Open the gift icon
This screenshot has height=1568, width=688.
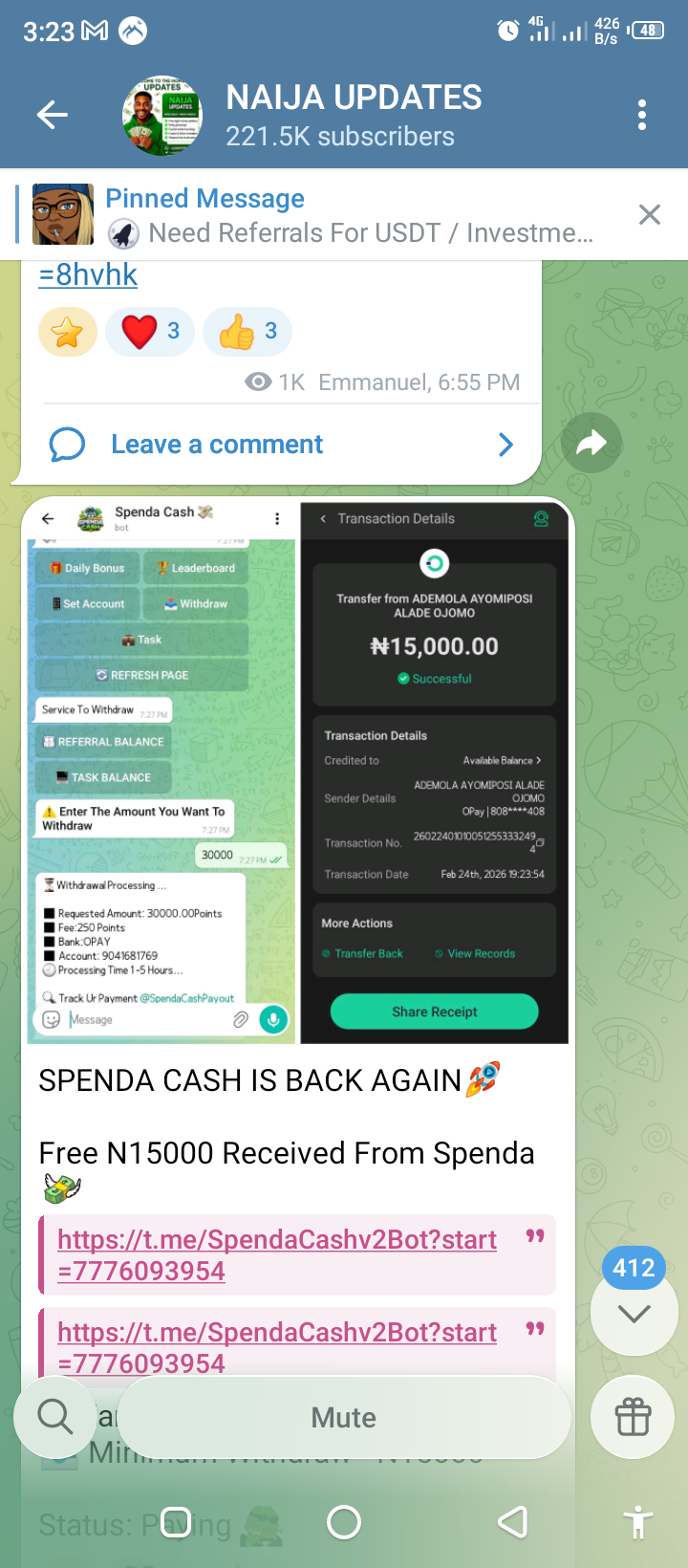pyautogui.click(x=633, y=1417)
